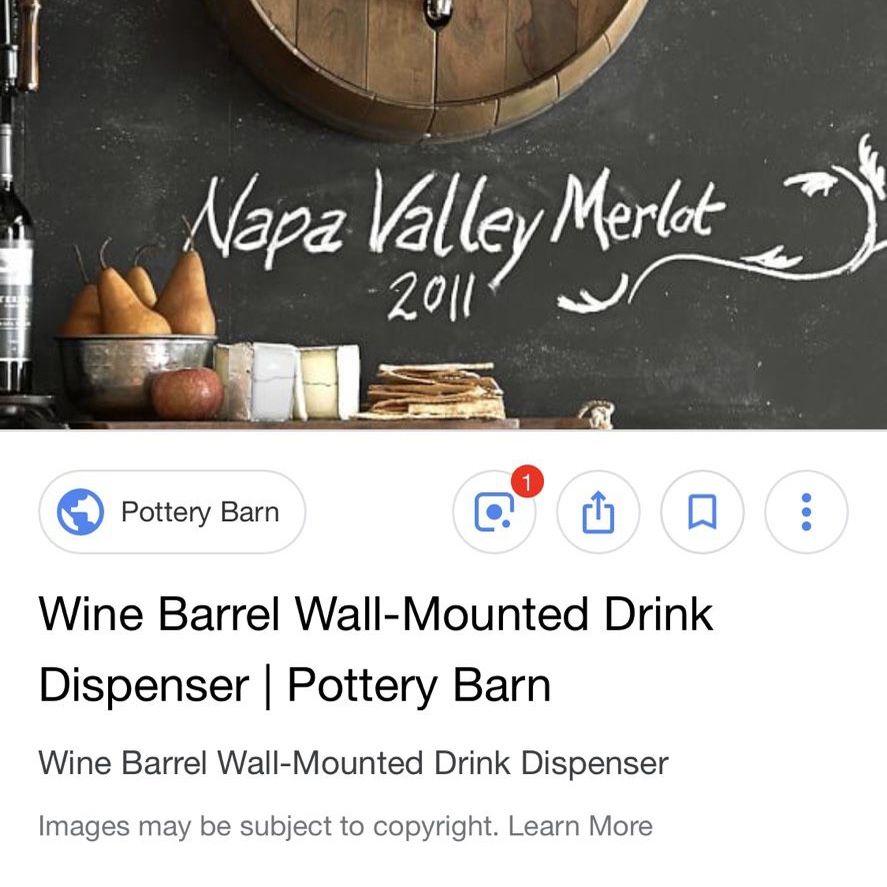The image size is (887, 887).
Task: Visit the Pottery Barn source site
Action: tap(172, 512)
